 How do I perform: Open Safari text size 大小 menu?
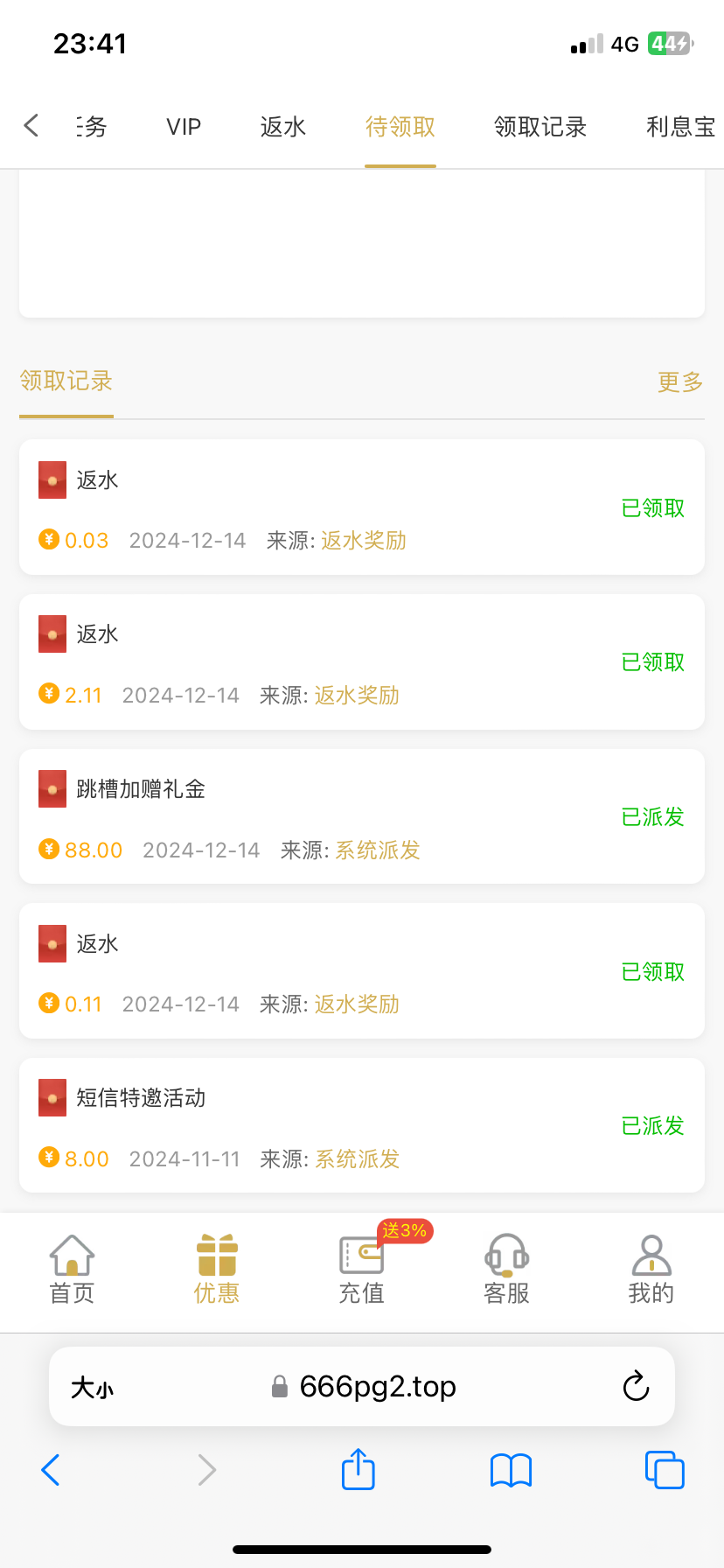pyautogui.click(x=92, y=1388)
